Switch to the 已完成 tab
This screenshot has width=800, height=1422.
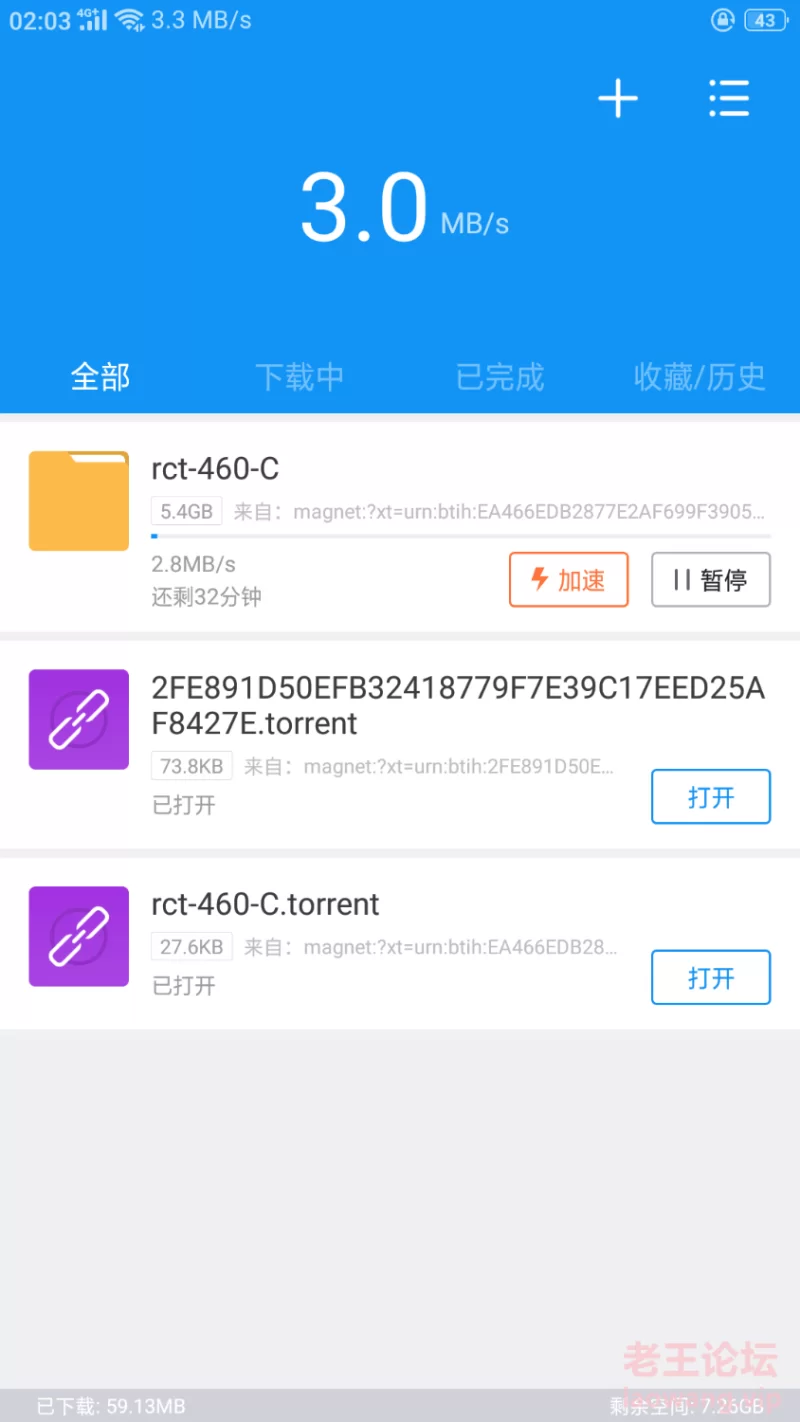[500, 377]
